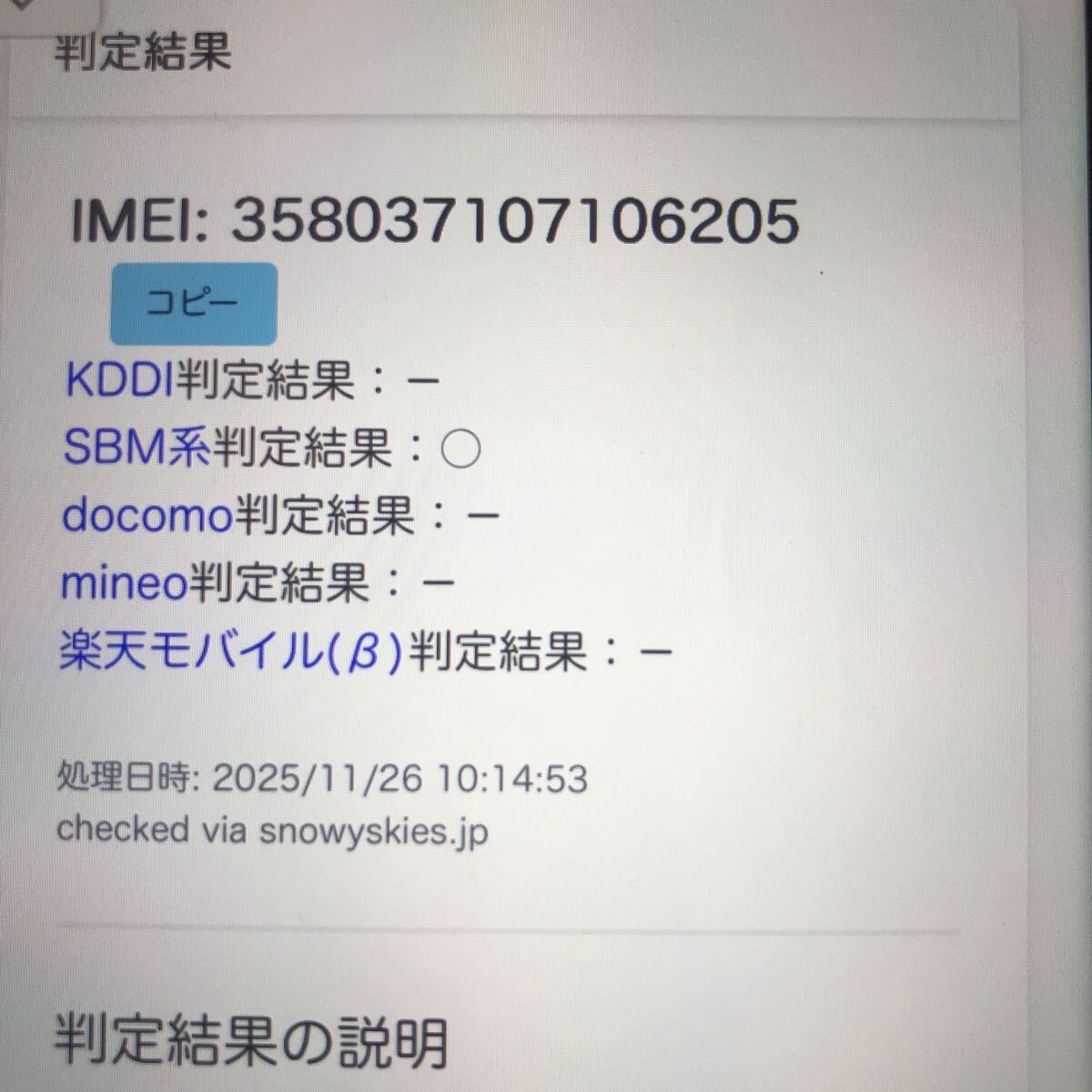
Task: Tap the コピー button to copy the IMEI
Action: (x=193, y=303)
